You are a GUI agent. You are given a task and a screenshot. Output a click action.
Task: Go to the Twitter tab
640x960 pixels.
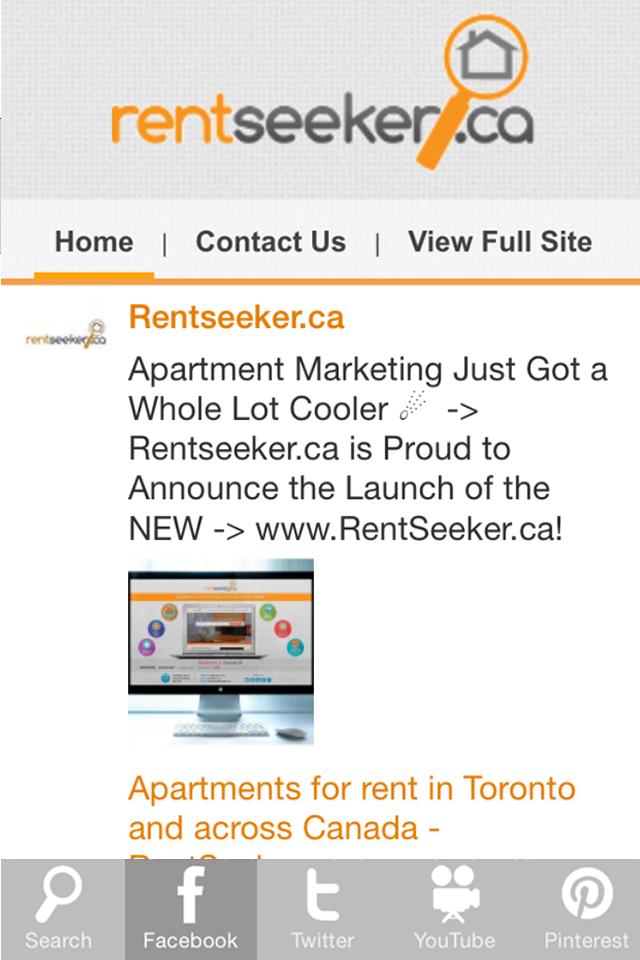click(x=322, y=909)
